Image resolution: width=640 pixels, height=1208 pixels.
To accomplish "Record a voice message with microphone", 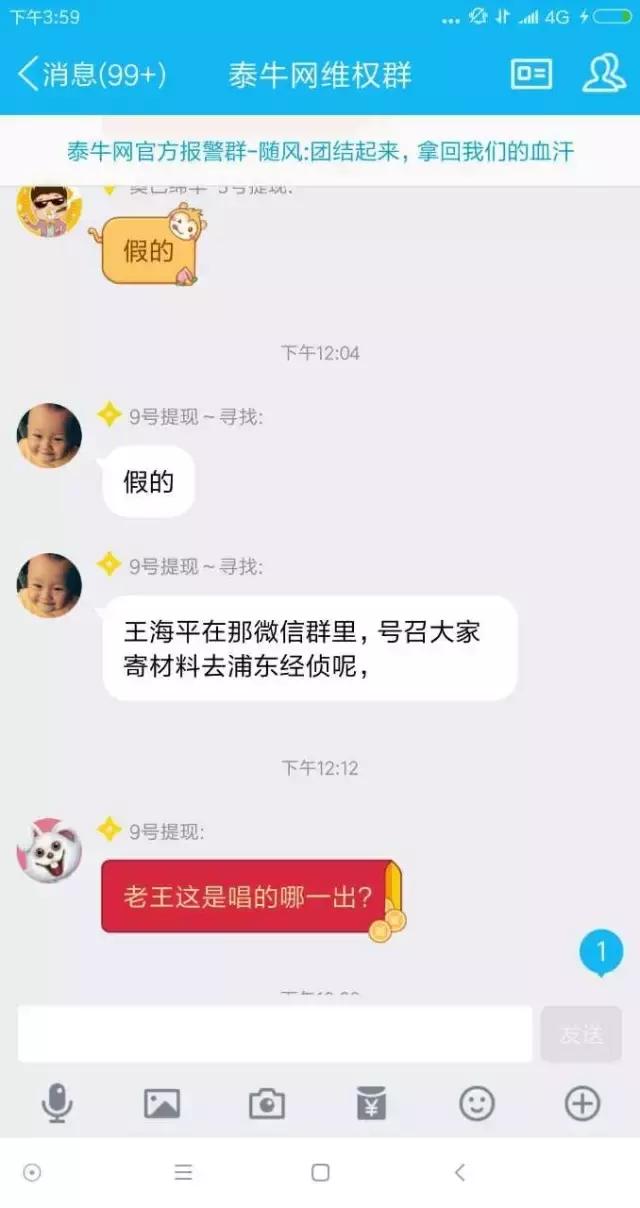I will point(57,1104).
